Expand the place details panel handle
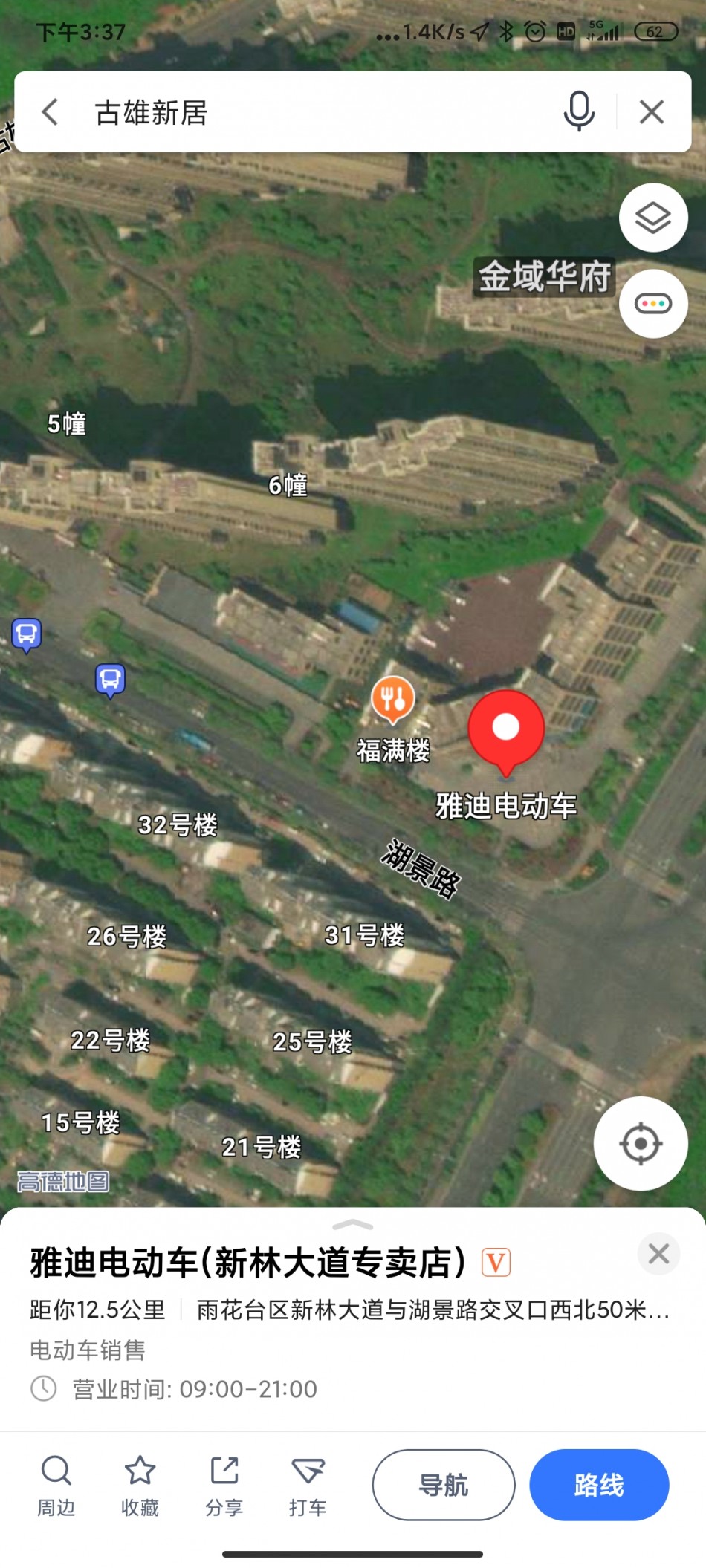The height and width of the screenshot is (1568, 706). tap(353, 1224)
